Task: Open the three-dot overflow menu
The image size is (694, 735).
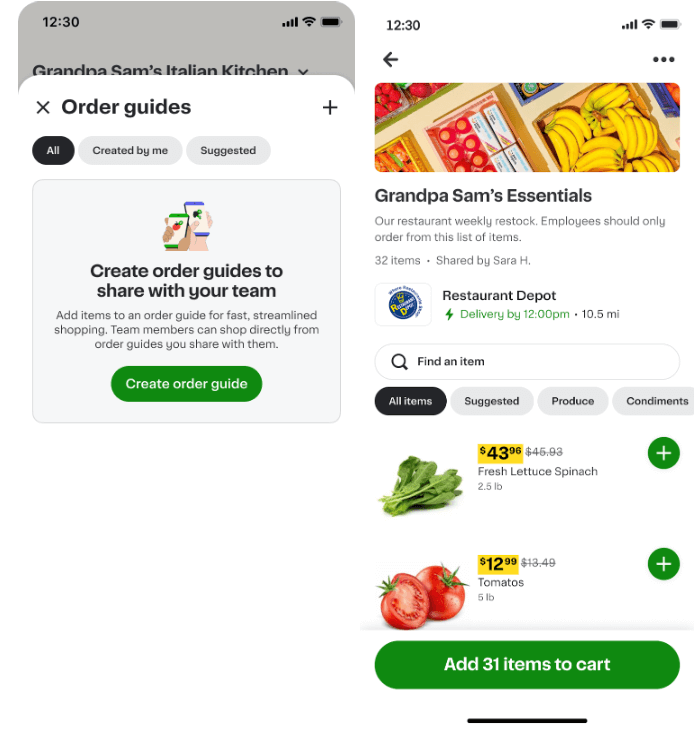Action: tap(663, 60)
